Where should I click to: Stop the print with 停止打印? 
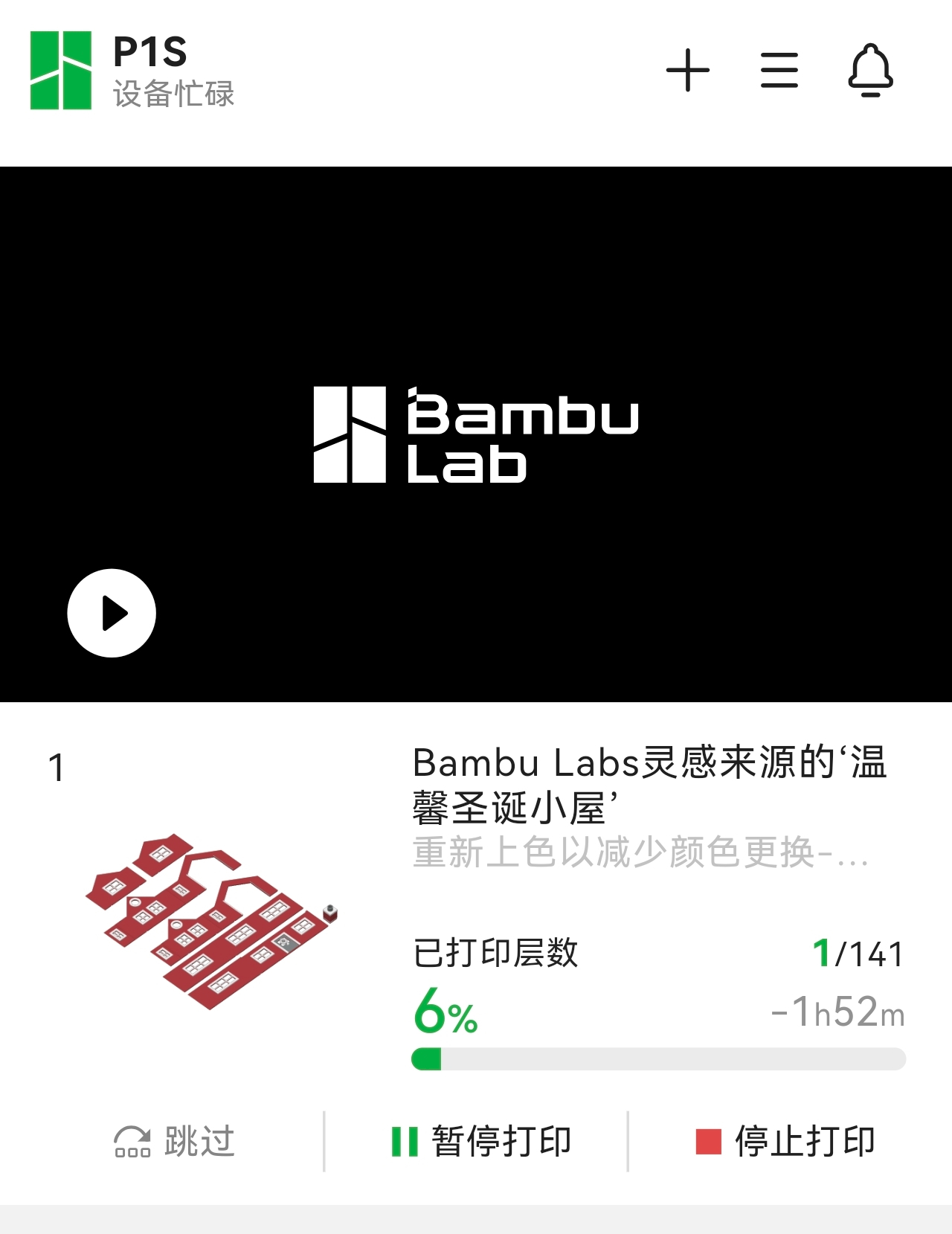tap(785, 1141)
